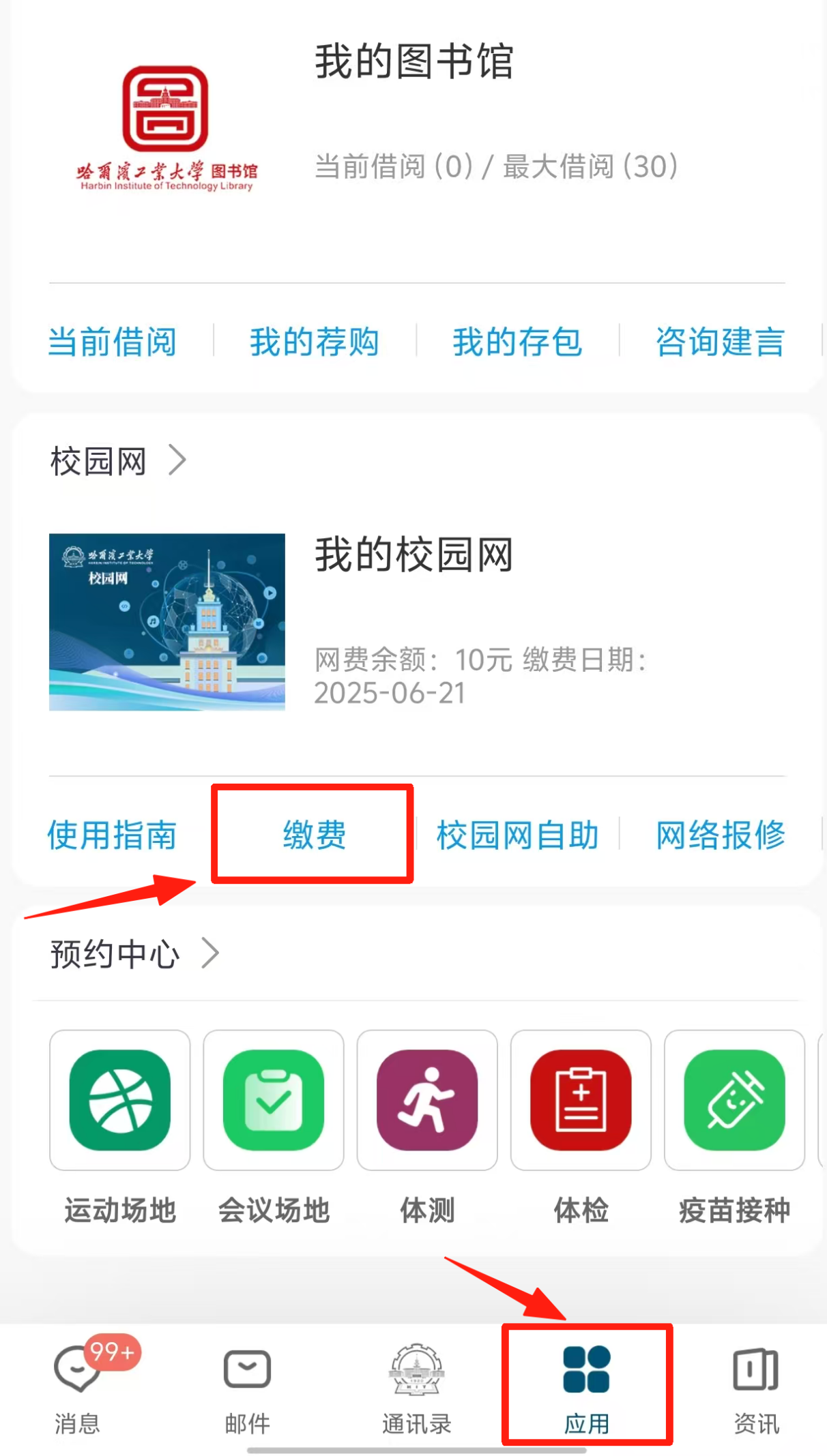
Task: Open the 体检 item
Action: click(x=581, y=1101)
